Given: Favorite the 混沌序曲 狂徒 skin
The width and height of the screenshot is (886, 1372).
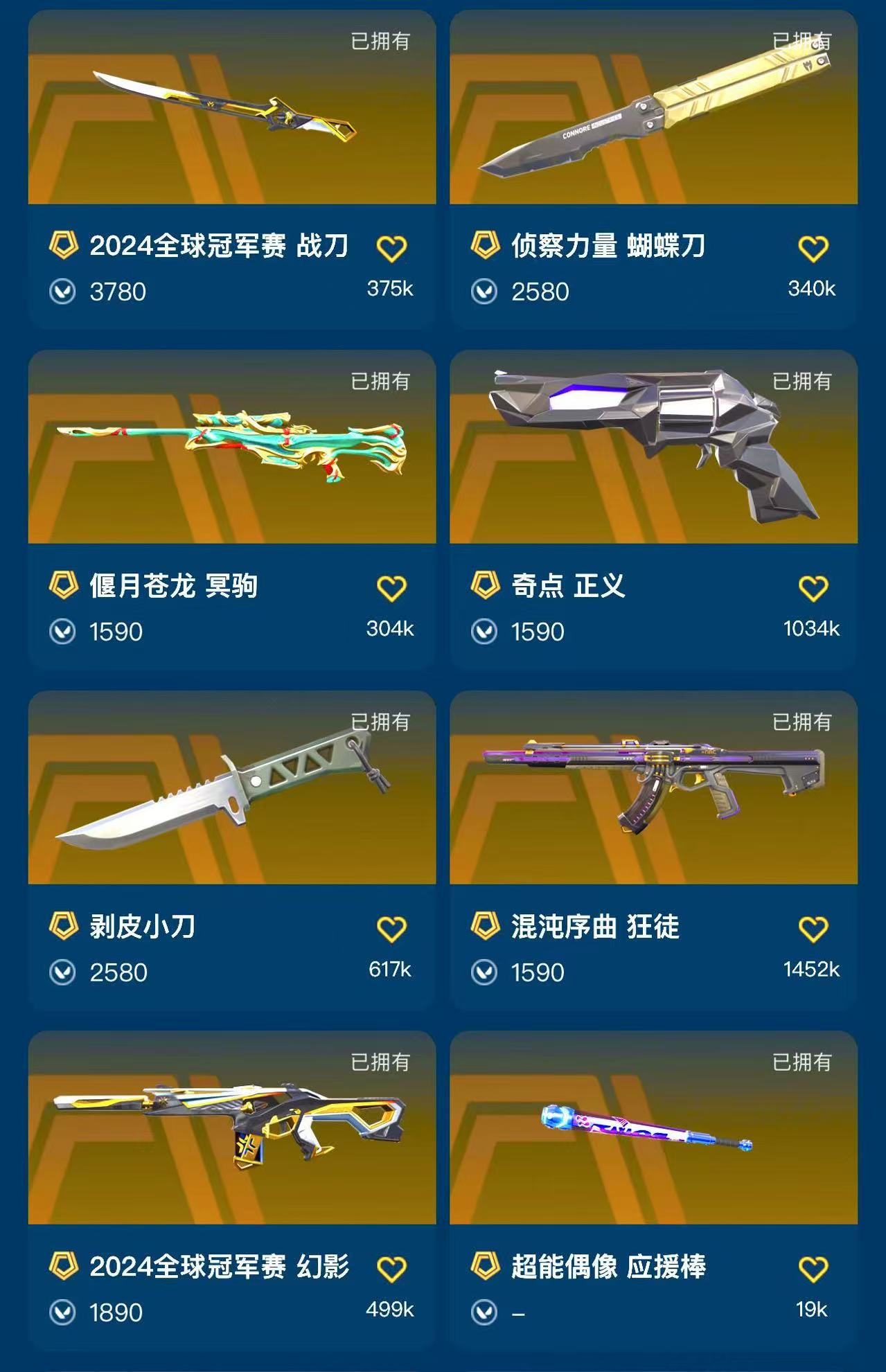Looking at the screenshot, I should [813, 929].
